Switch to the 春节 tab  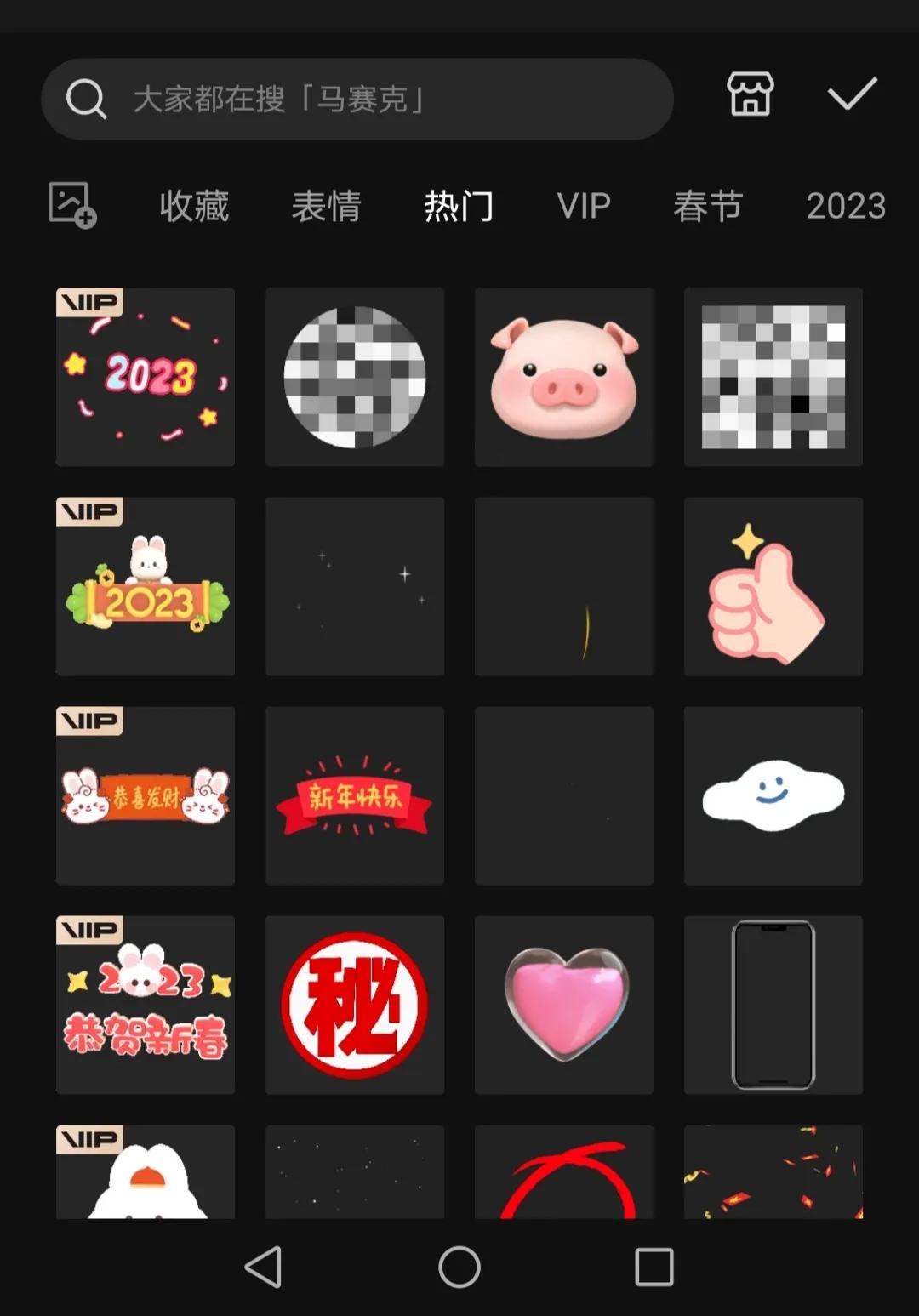pyautogui.click(x=708, y=206)
